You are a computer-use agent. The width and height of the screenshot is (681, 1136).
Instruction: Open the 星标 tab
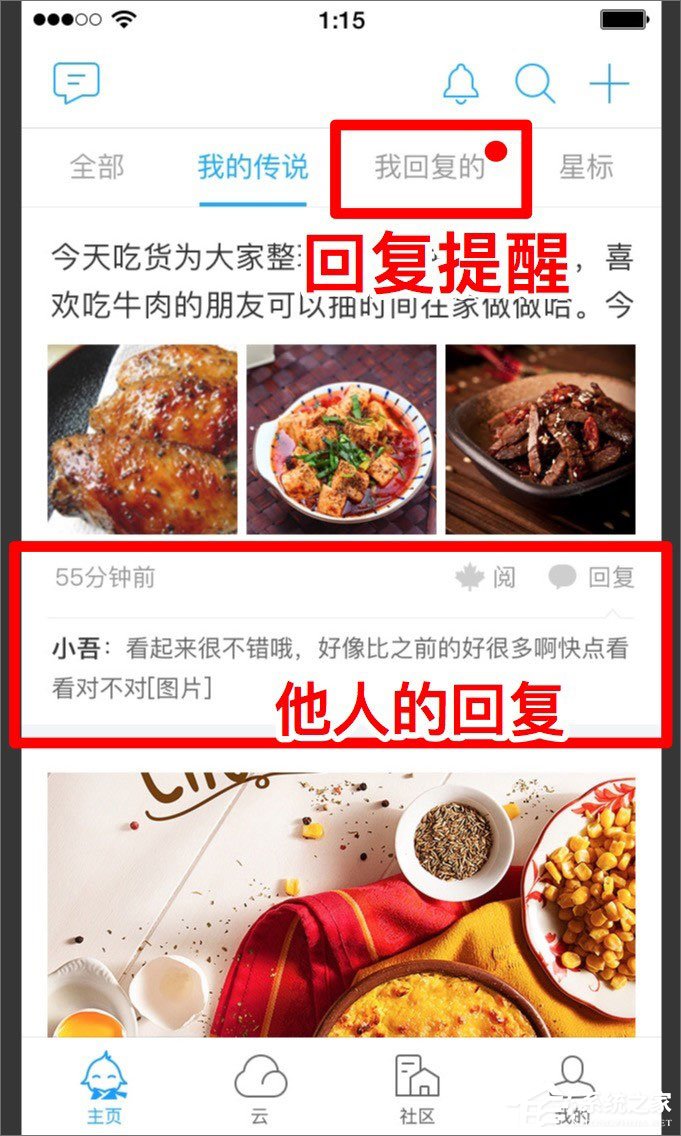coord(586,167)
